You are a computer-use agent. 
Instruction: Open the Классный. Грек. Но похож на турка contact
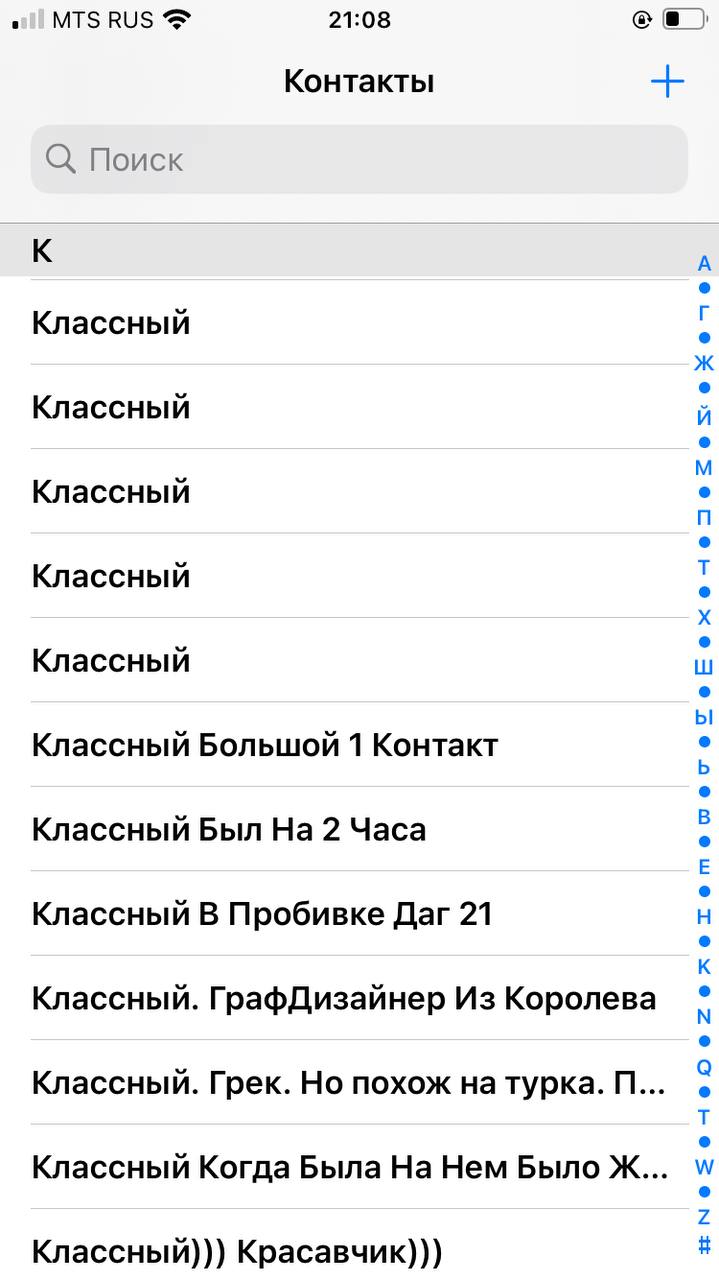[359, 1083]
